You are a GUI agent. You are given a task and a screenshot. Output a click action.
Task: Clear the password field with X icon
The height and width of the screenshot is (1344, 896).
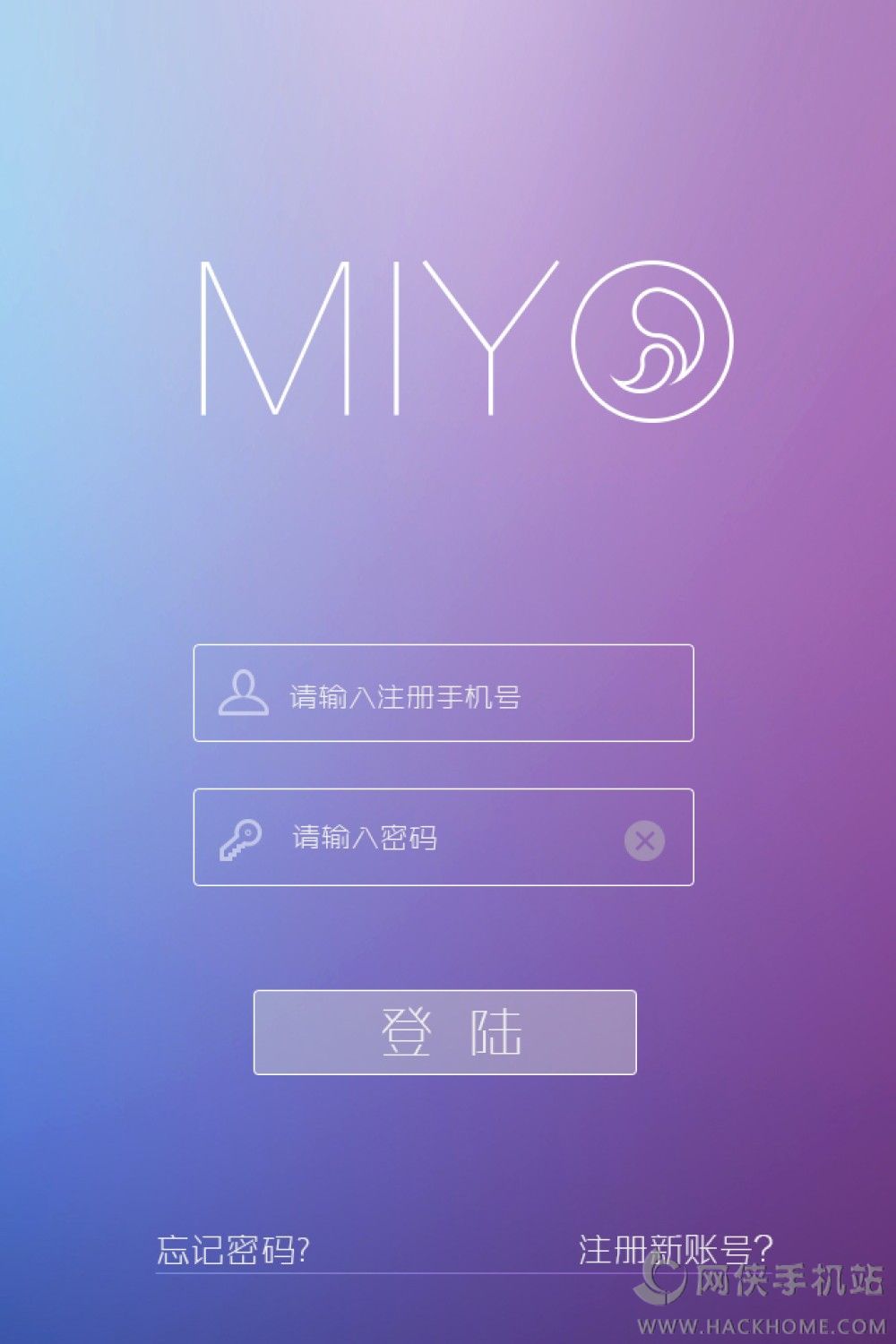point(644,840)
